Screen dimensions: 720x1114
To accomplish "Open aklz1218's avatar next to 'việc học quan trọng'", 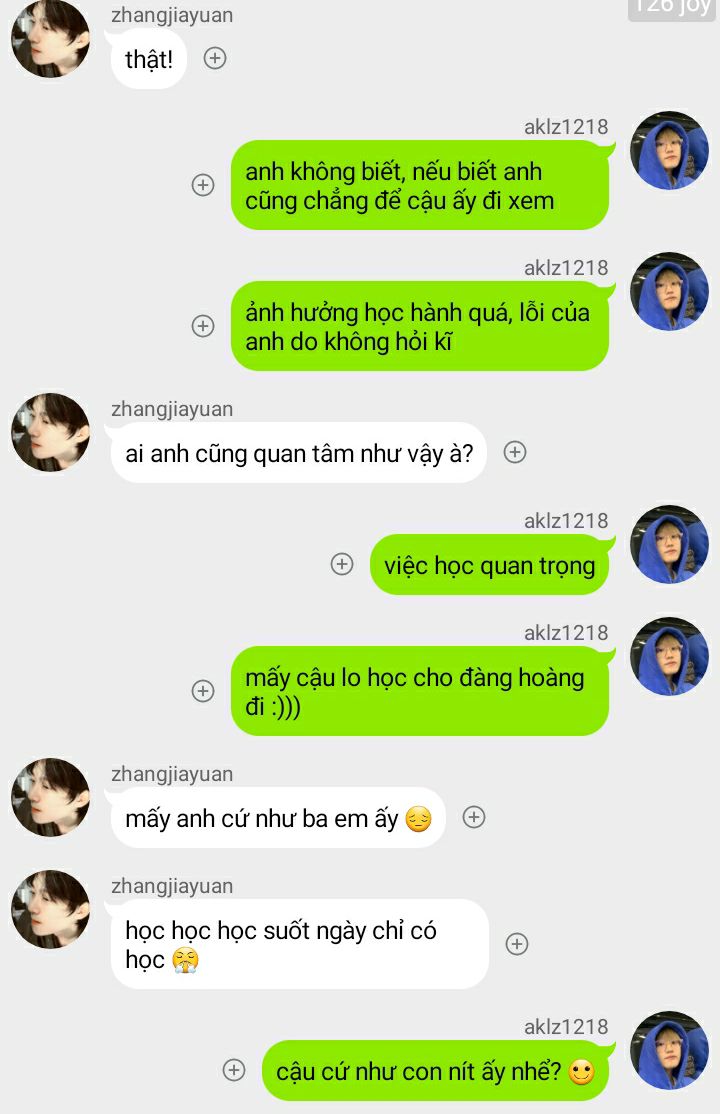I will click(x=669, y=545).
